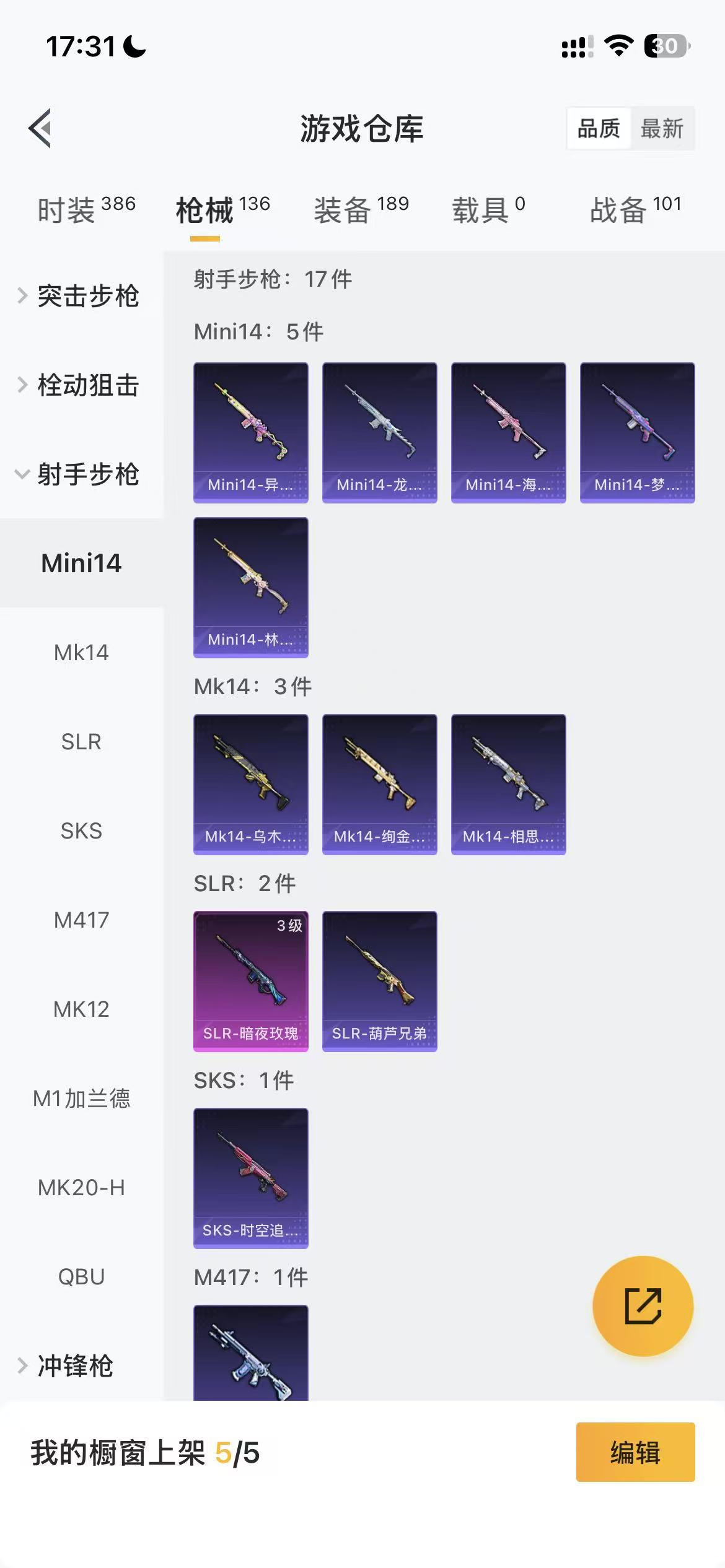Viewport: 725px width, 1568px height.
Task: Open the SKS-时空追 item card
Action: (250, 1178)
